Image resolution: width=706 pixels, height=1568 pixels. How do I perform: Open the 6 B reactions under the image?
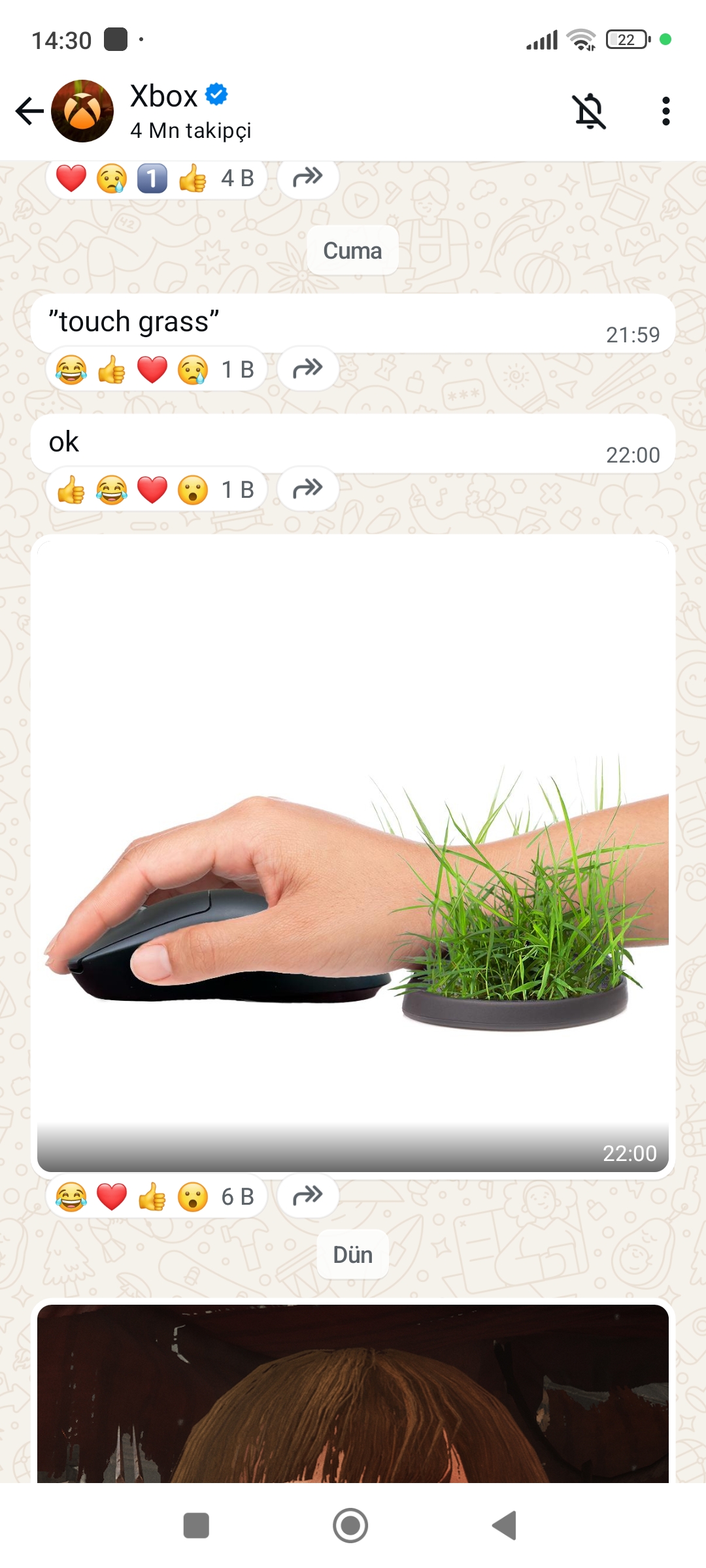click(x=156, y=1197)
